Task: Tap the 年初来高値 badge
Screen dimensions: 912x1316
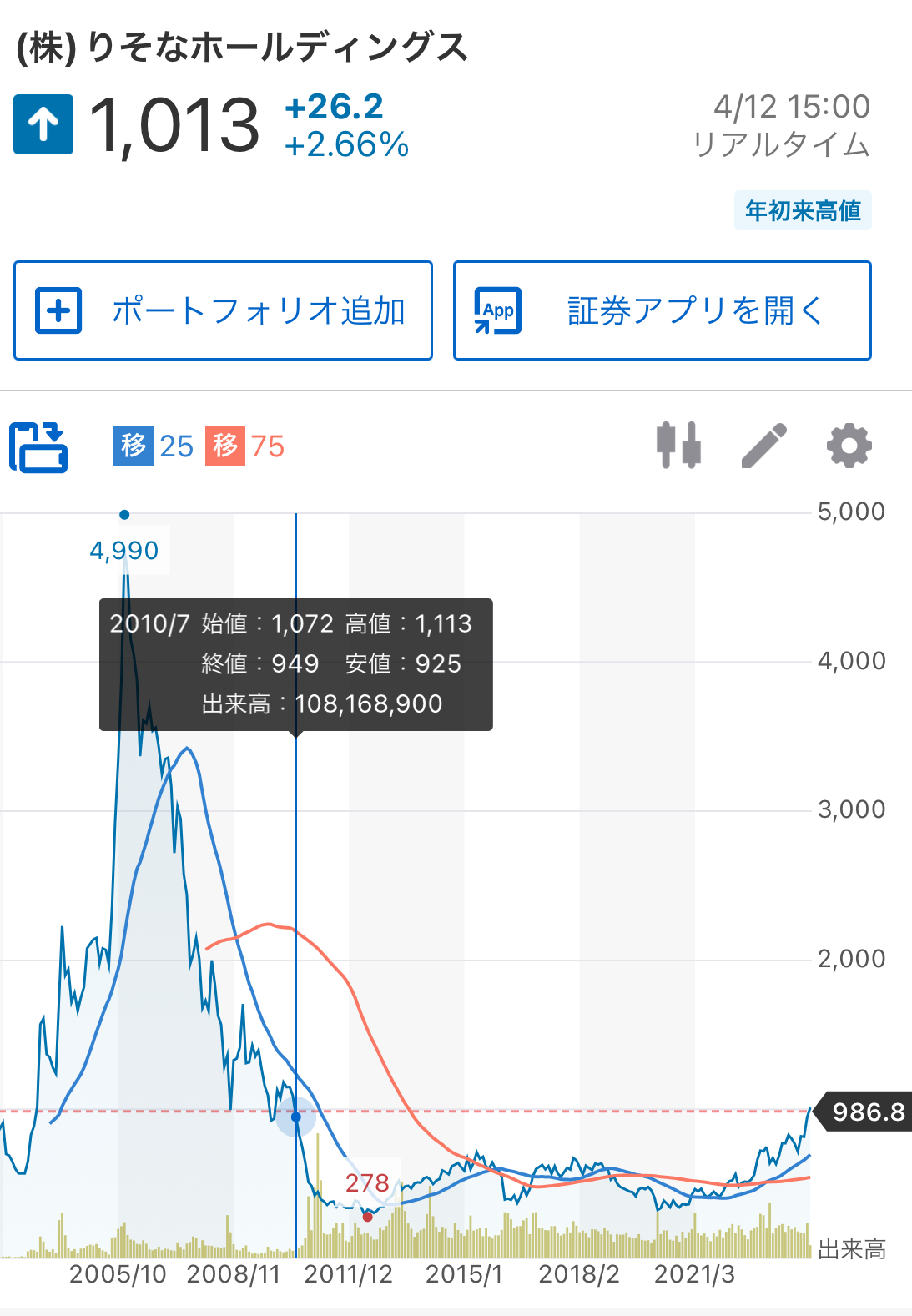Action: pyautogui.click(x=803, y=211)
